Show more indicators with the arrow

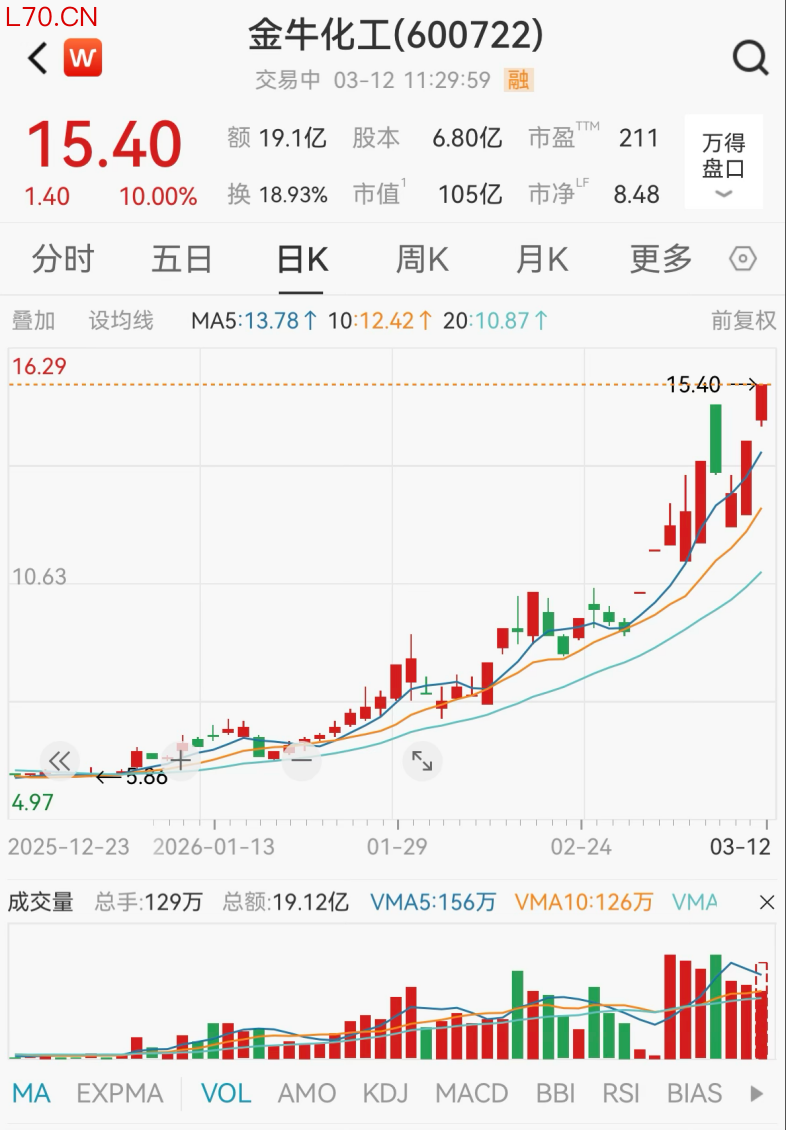click(x=757, y=1093)
